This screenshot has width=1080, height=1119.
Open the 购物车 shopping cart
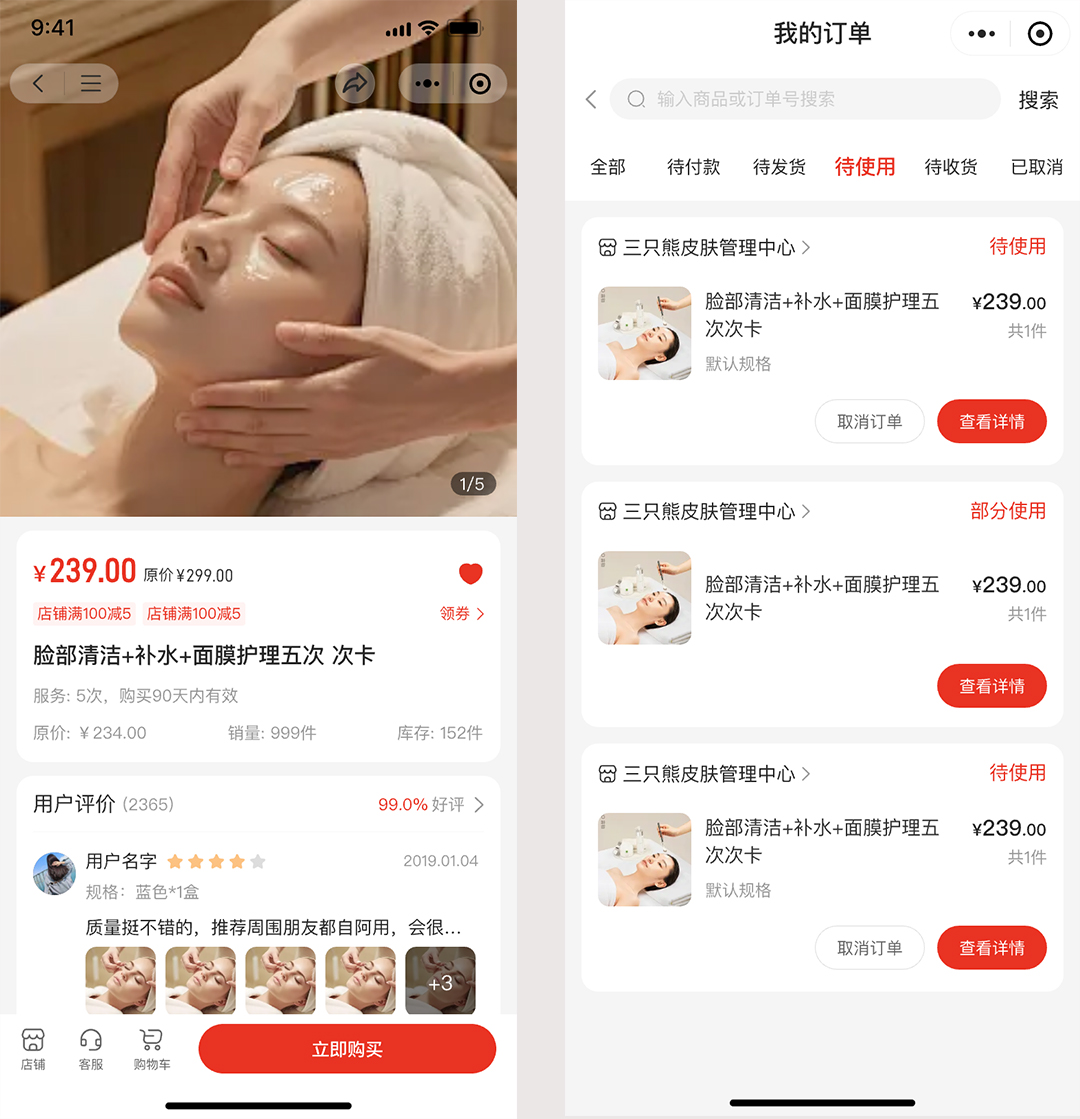pyautogui.click(x=152, y=1049)
